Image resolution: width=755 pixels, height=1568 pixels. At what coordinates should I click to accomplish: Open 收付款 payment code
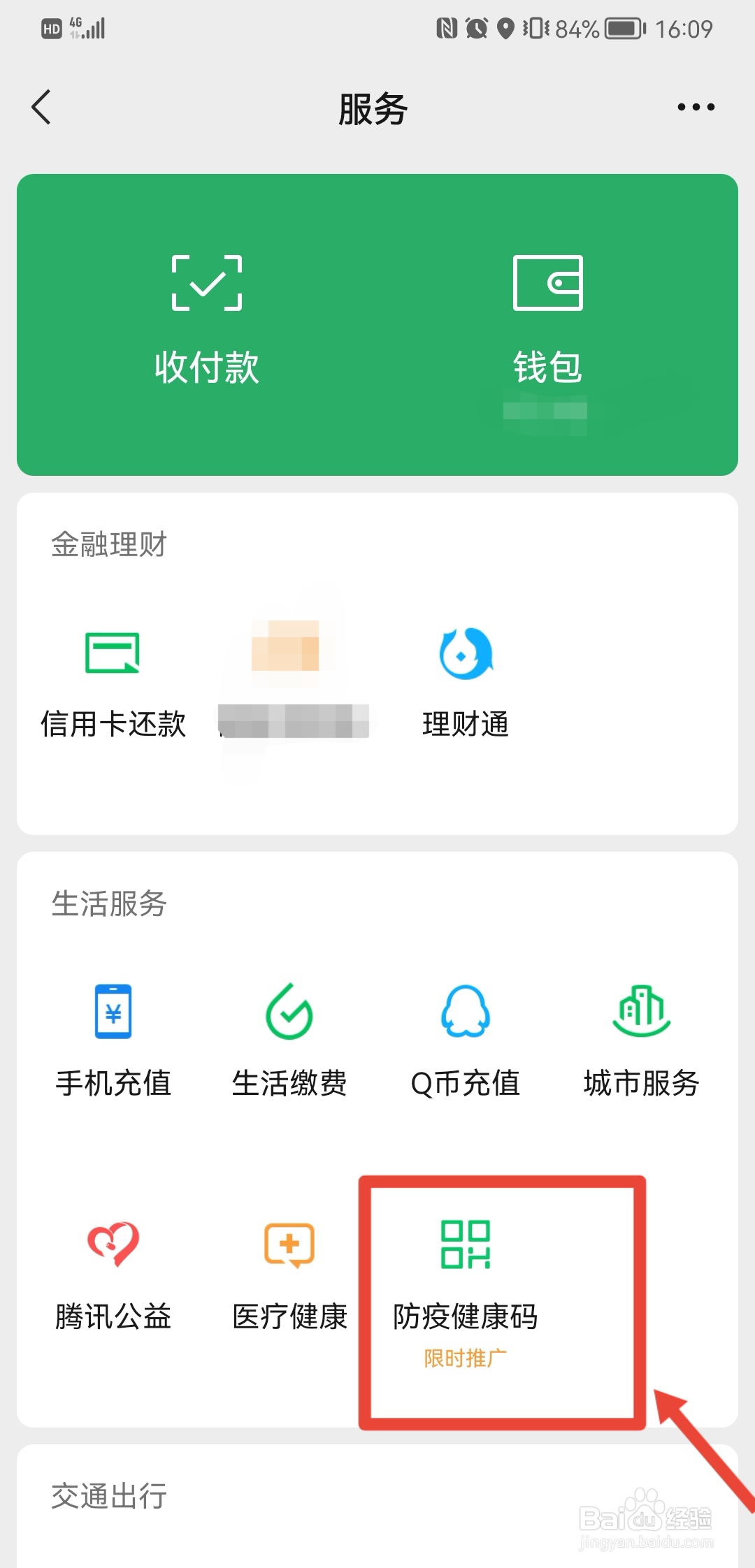207,321
